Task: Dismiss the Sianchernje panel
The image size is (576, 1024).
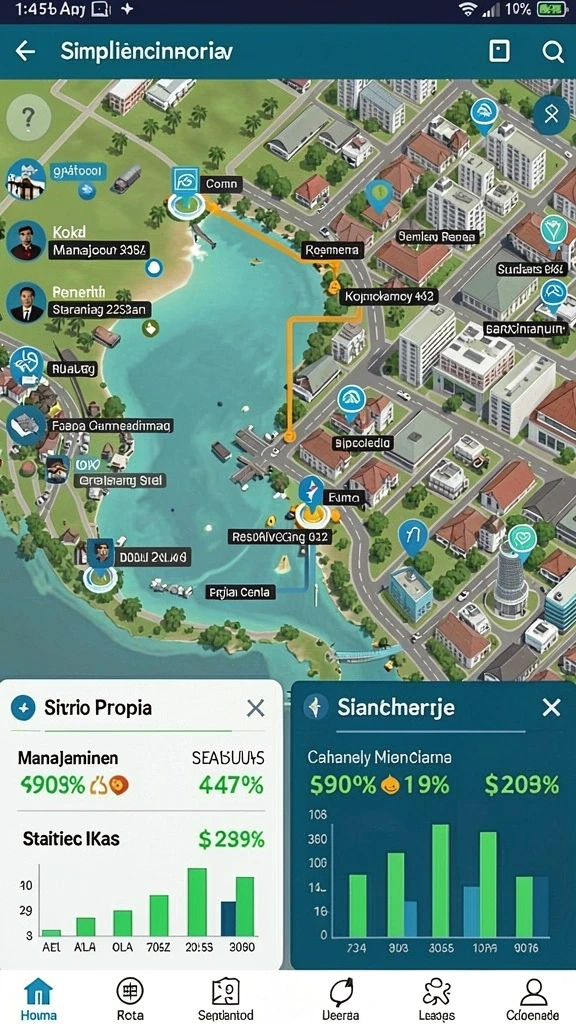Action: click(552, 707)
